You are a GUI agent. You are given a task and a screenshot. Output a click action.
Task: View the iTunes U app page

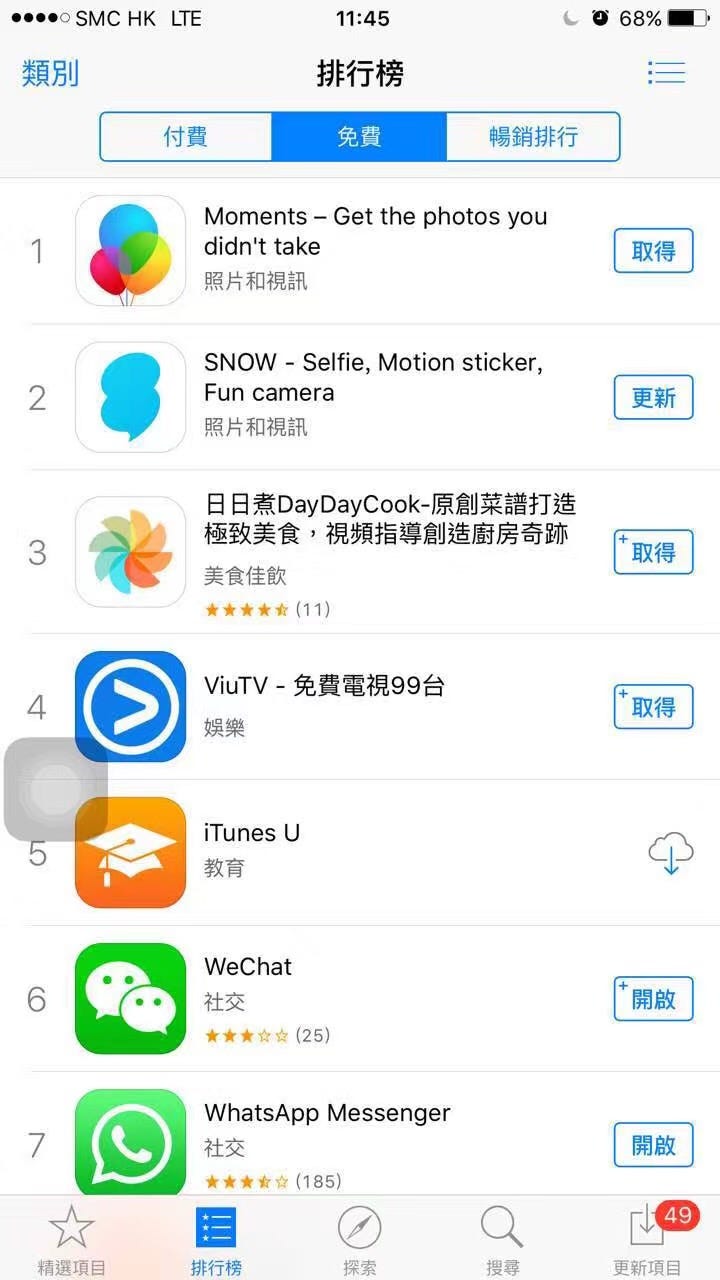click(x=251, y=833)
